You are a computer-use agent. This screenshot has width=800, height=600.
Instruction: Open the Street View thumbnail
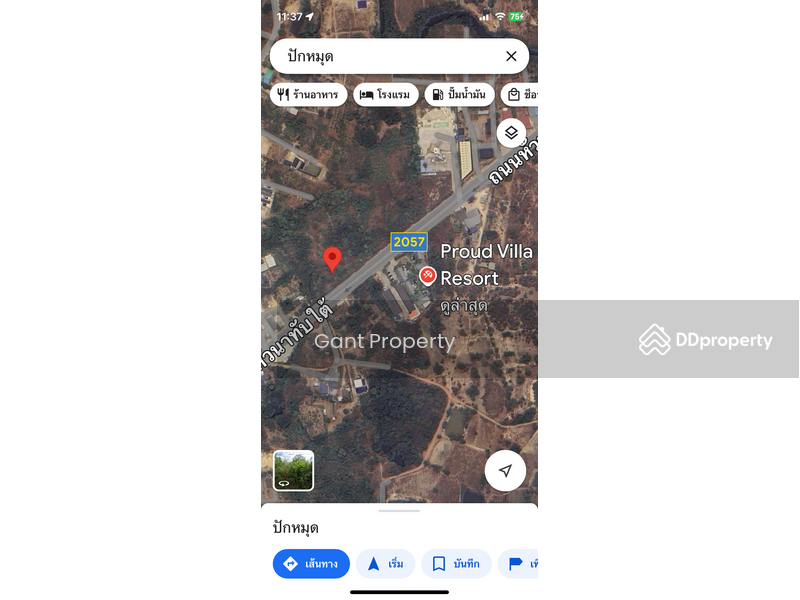pyautogui.click(x=294, y=470)
